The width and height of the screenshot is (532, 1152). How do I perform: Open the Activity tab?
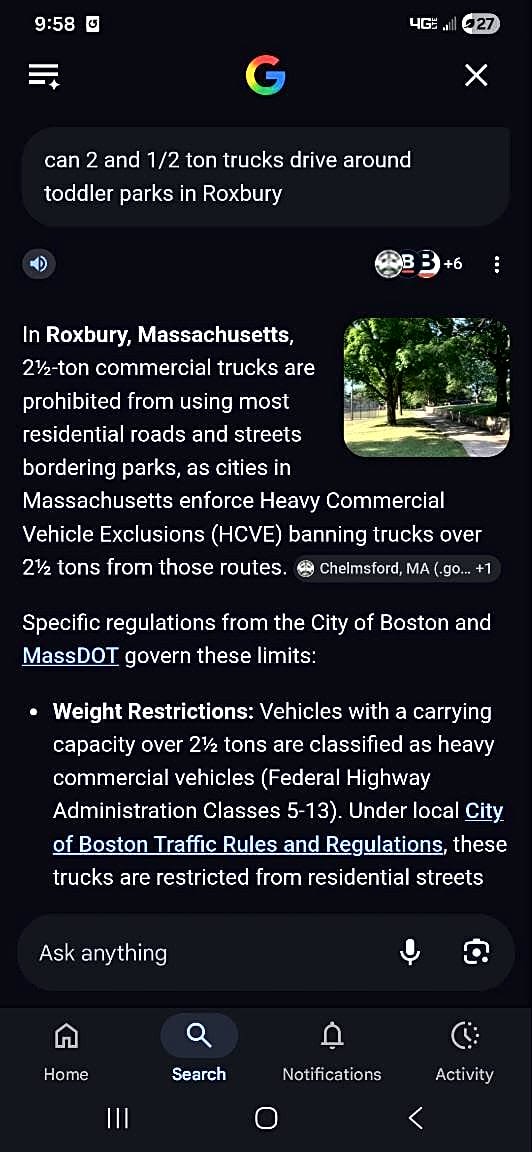click(464, 1052)
